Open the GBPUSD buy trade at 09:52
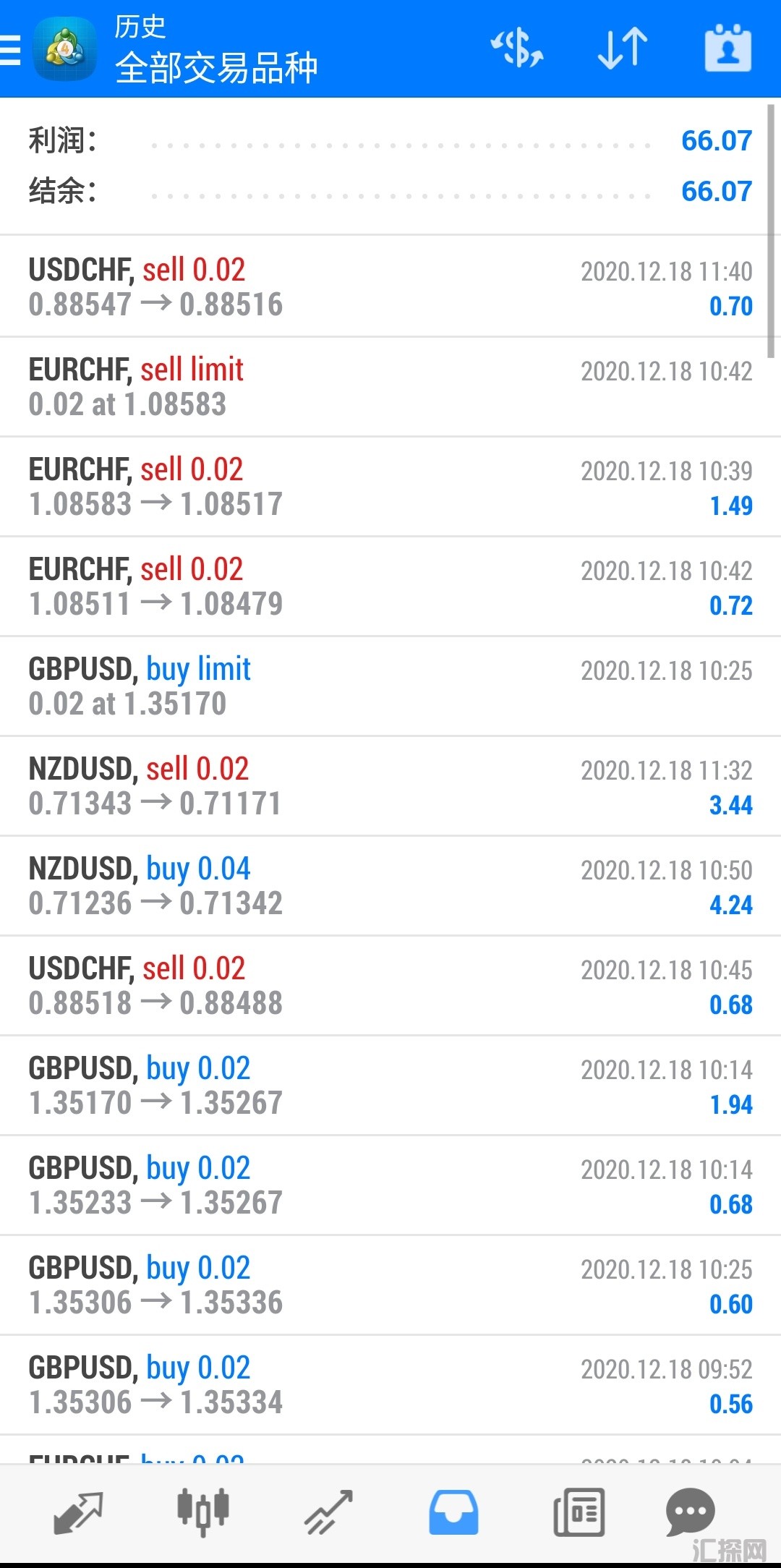 tap(390, 1385)
